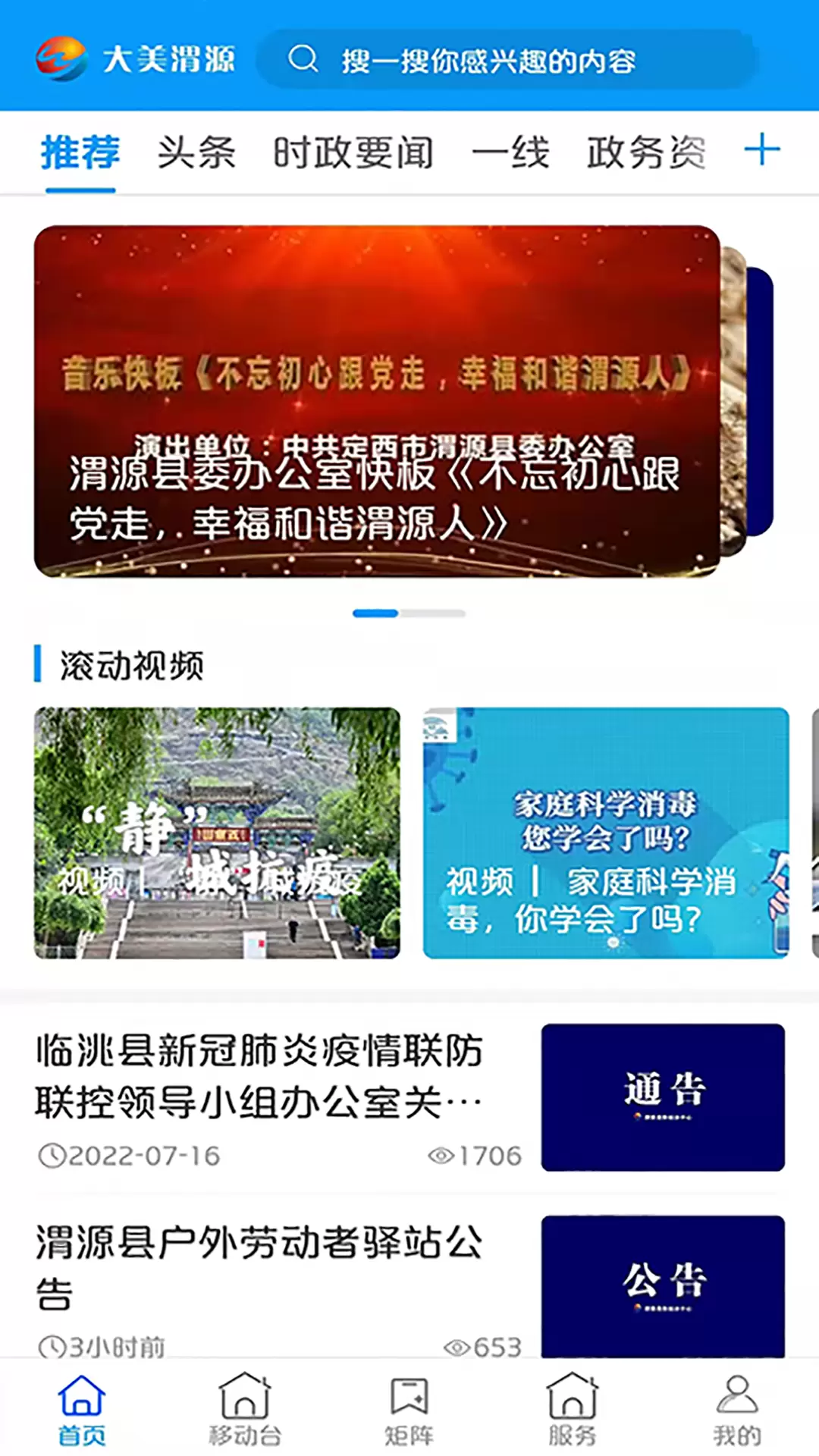Image resolution: width=819 pixels, height=1456 pixels.
Task: Open the 临洮县新冠肺炎疫情联防 article
Action: pos(409,1097)
